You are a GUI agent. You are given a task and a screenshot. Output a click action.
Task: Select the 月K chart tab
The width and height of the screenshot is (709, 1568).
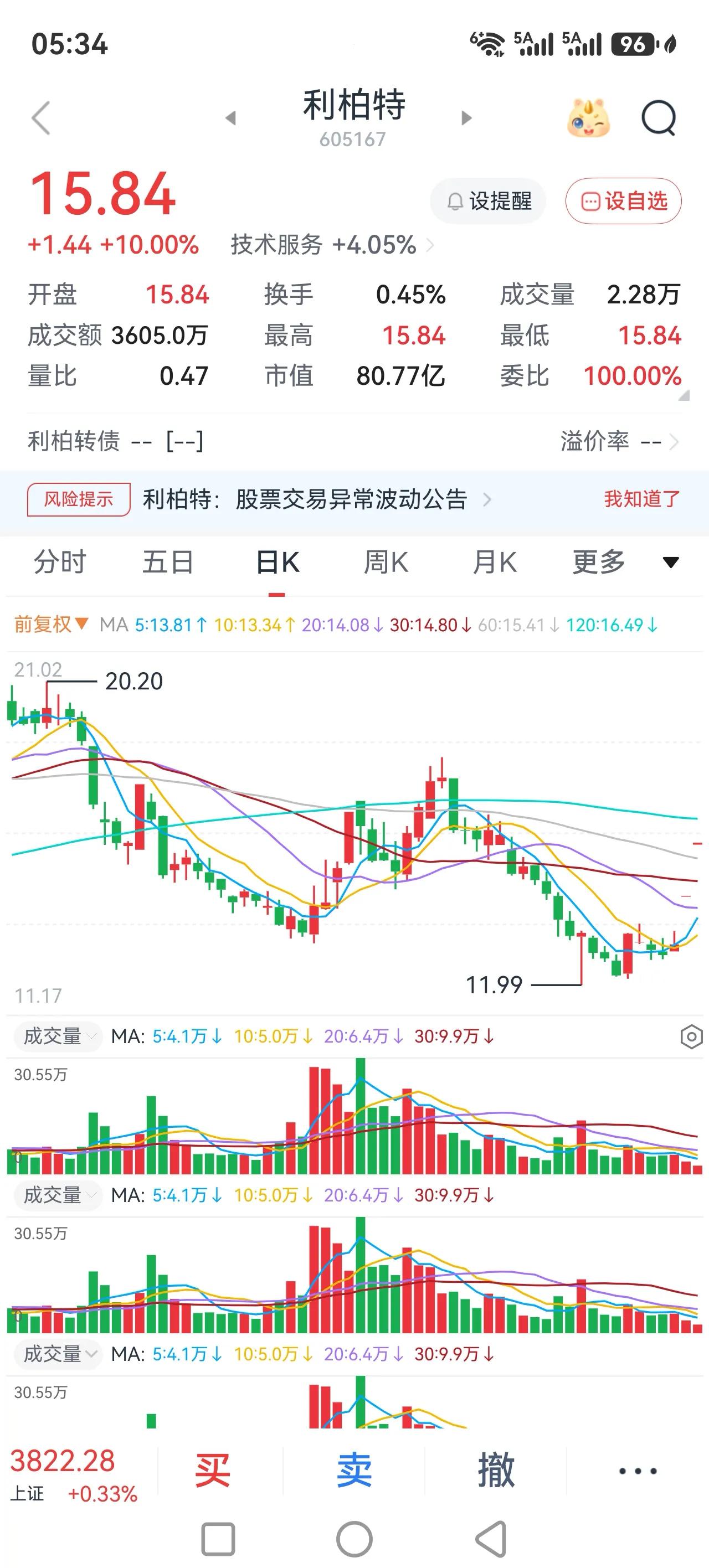click(x=495, y=562)
